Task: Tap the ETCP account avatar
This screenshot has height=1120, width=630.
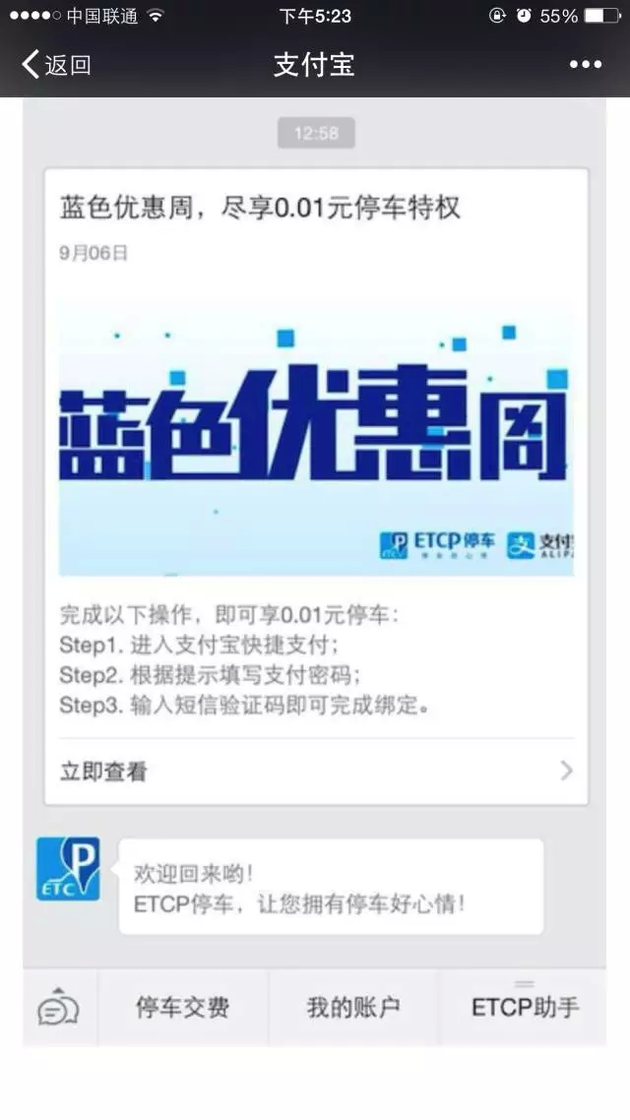Action: (68, 869)
